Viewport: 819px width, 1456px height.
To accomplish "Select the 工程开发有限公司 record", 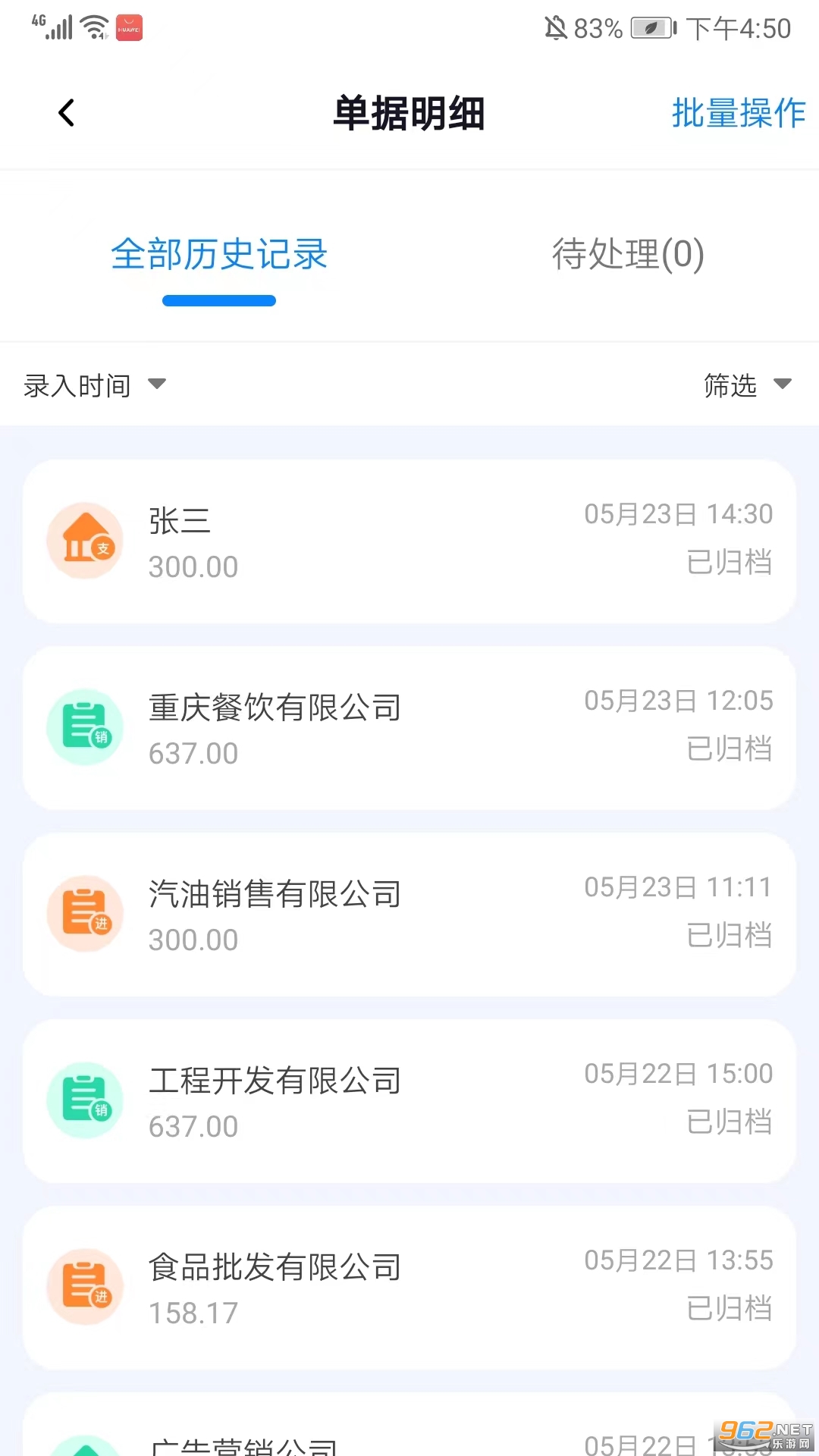I will point(409,1101).
